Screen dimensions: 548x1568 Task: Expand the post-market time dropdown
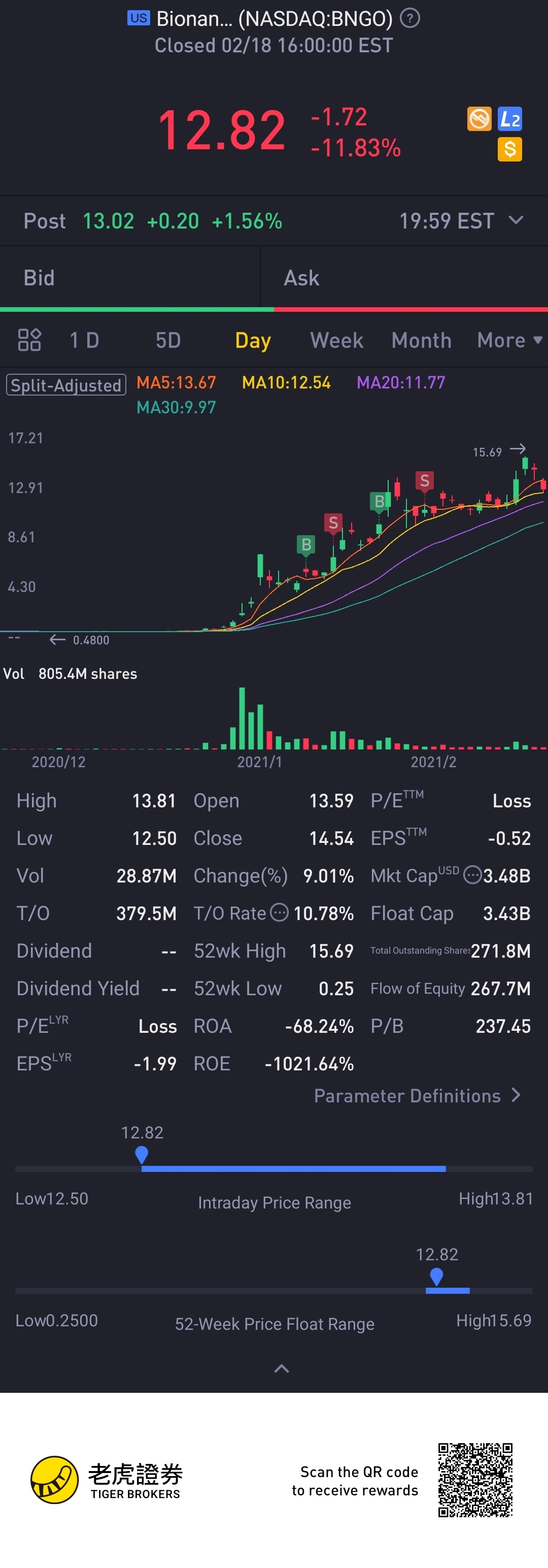(515, 220)
